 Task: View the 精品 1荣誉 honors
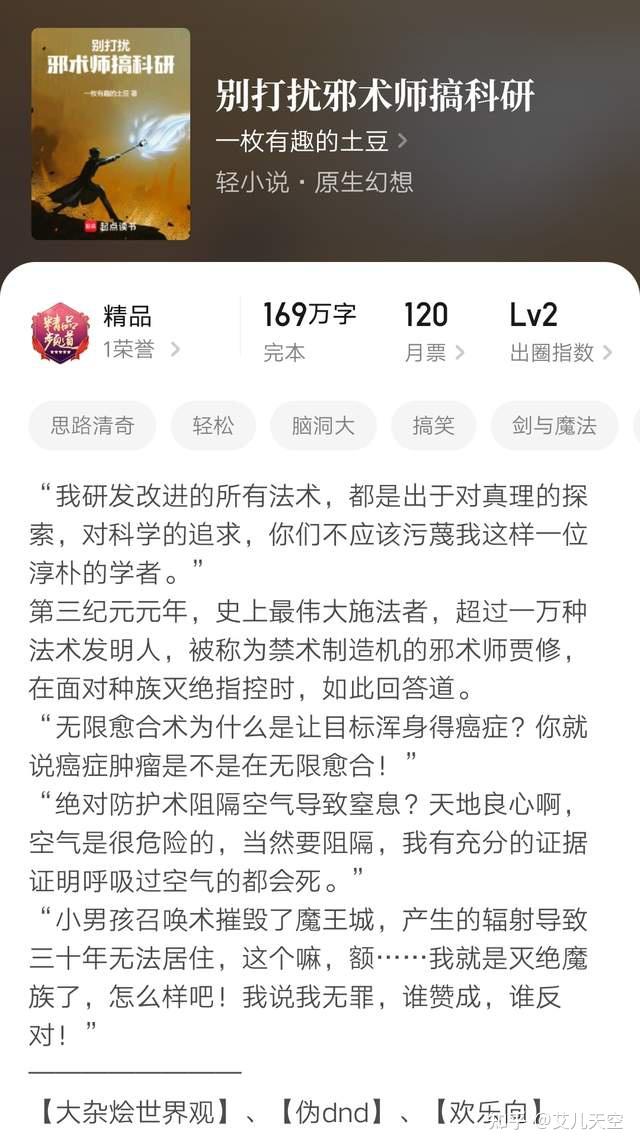pos(105,332)
